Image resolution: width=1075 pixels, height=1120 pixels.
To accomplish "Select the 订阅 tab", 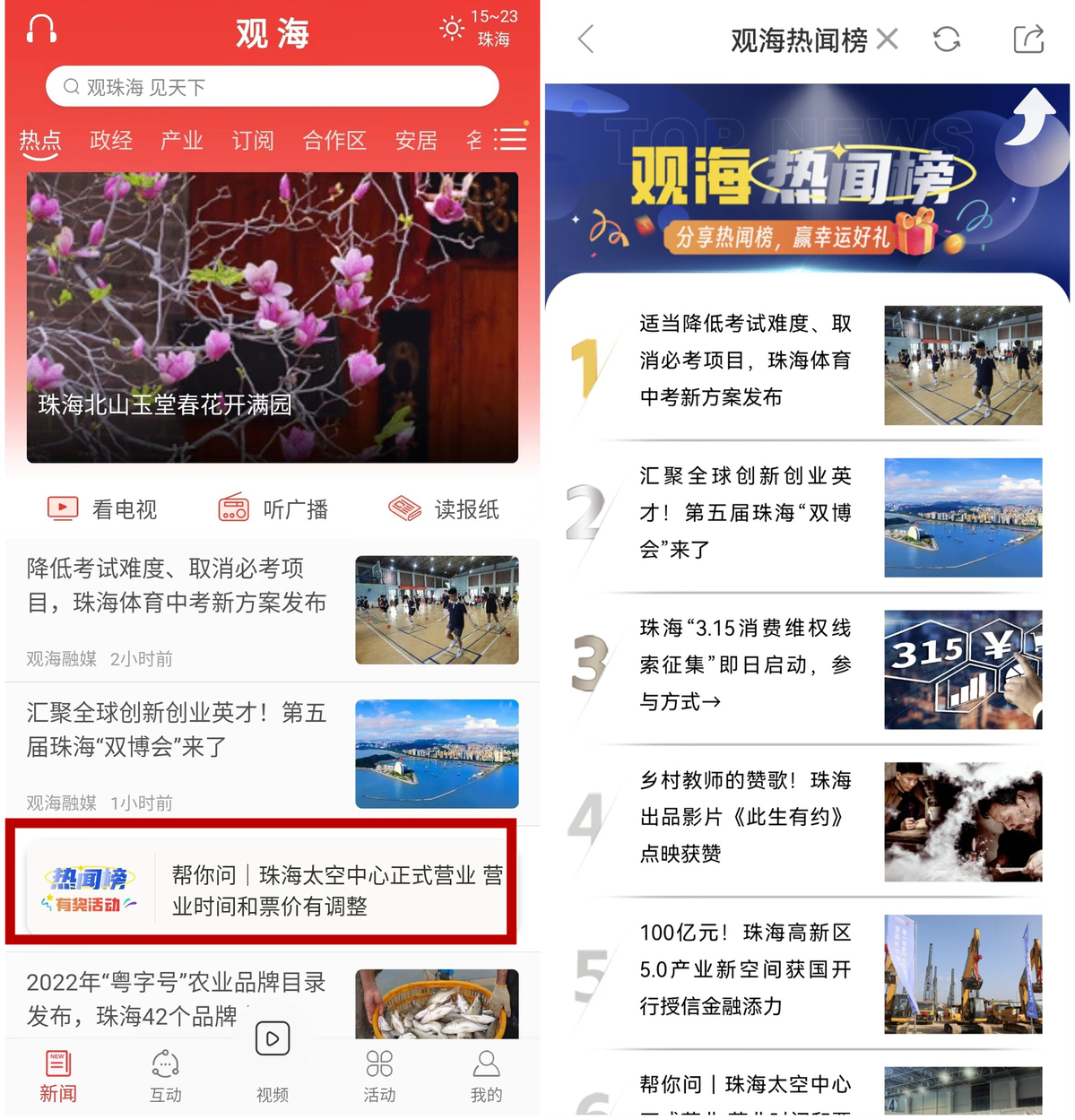I will click(253, 140).
